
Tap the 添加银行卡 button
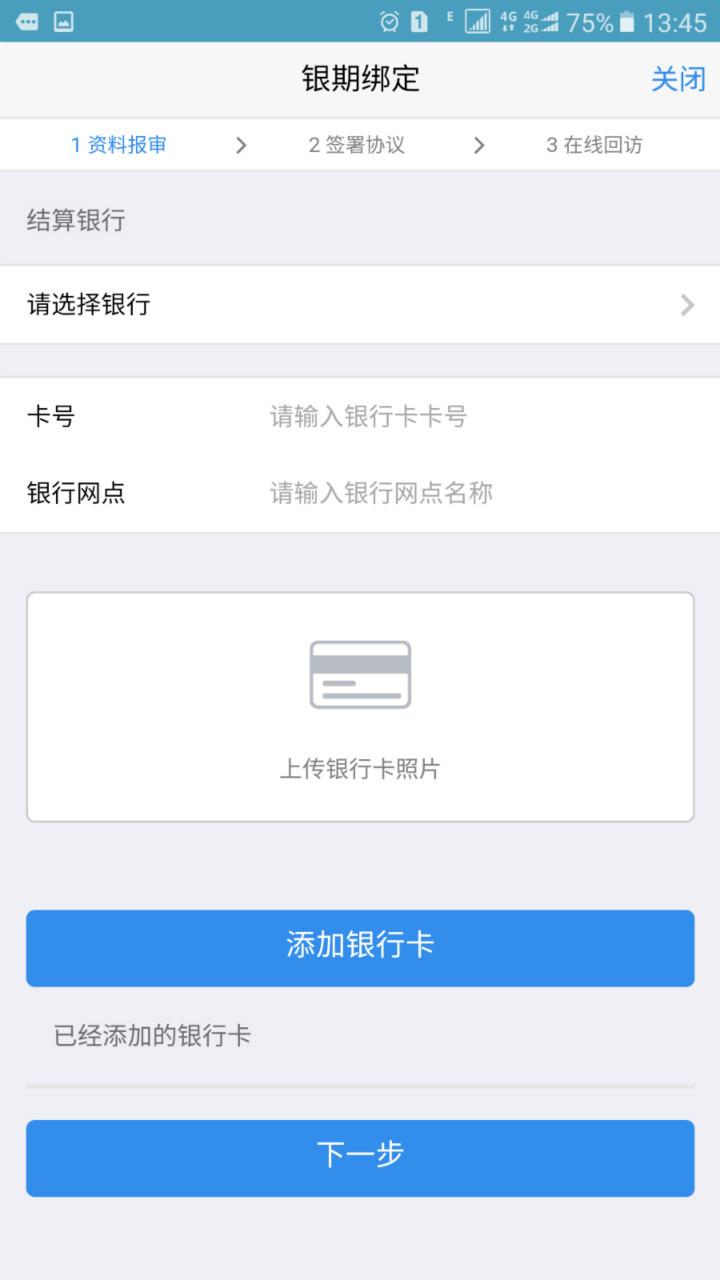[x=360, y=948]
